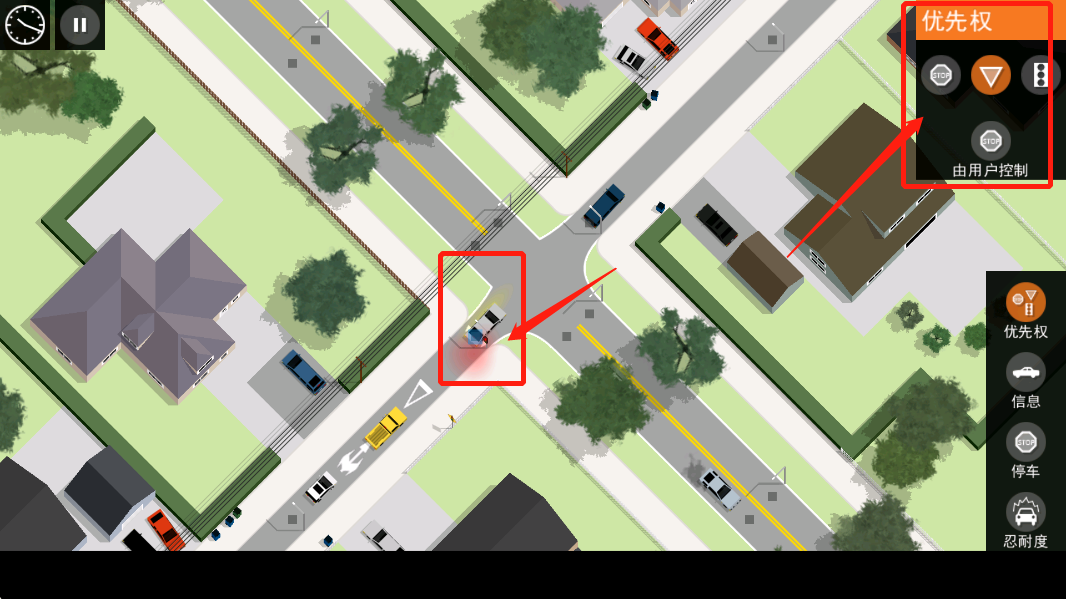Open the 忍耐度 patience tool
The image size is (1066, 599).
click(x=1025, y=513)
